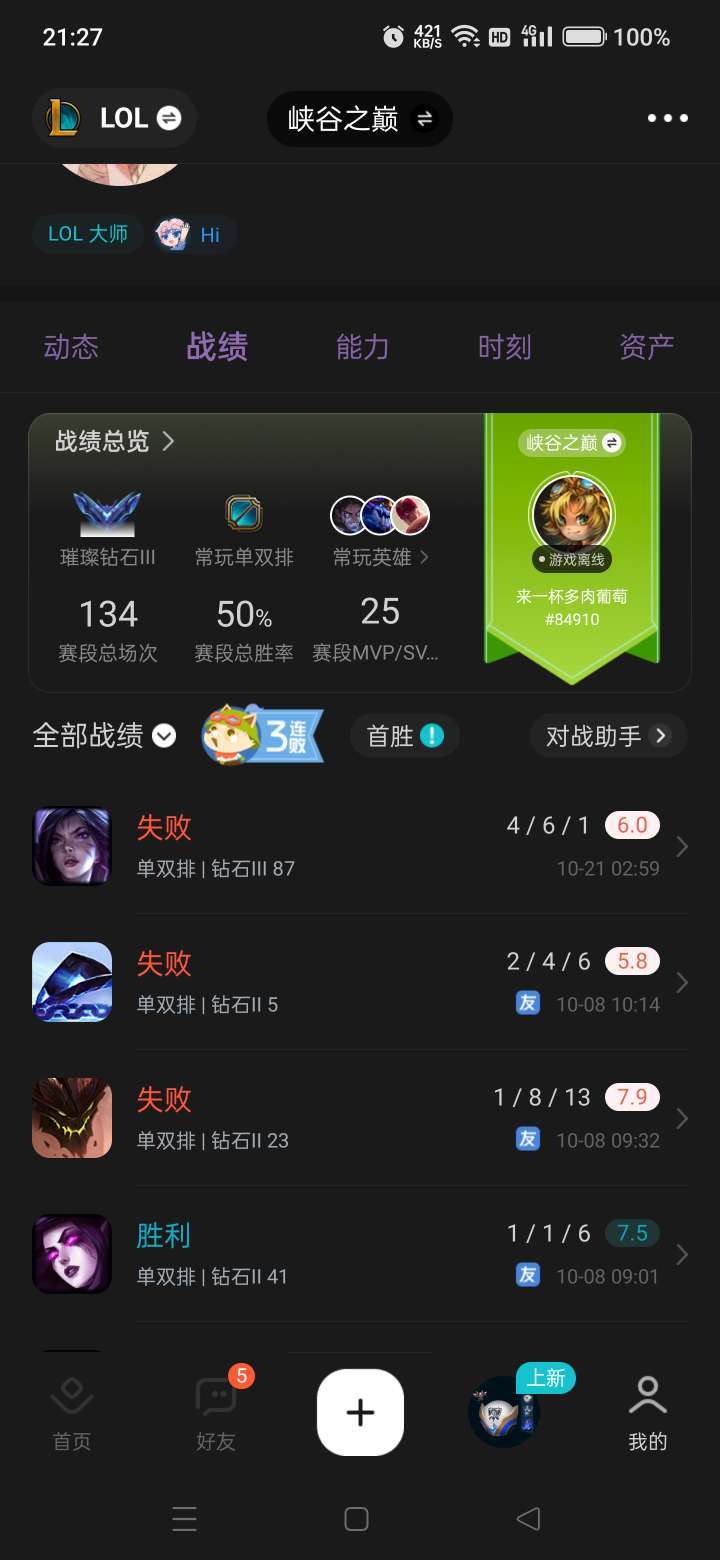Image resolution: width=720 pixels, height=1560 pixels.
Task: Switch game via the LOL selector
Action: [x=114, y=118]
